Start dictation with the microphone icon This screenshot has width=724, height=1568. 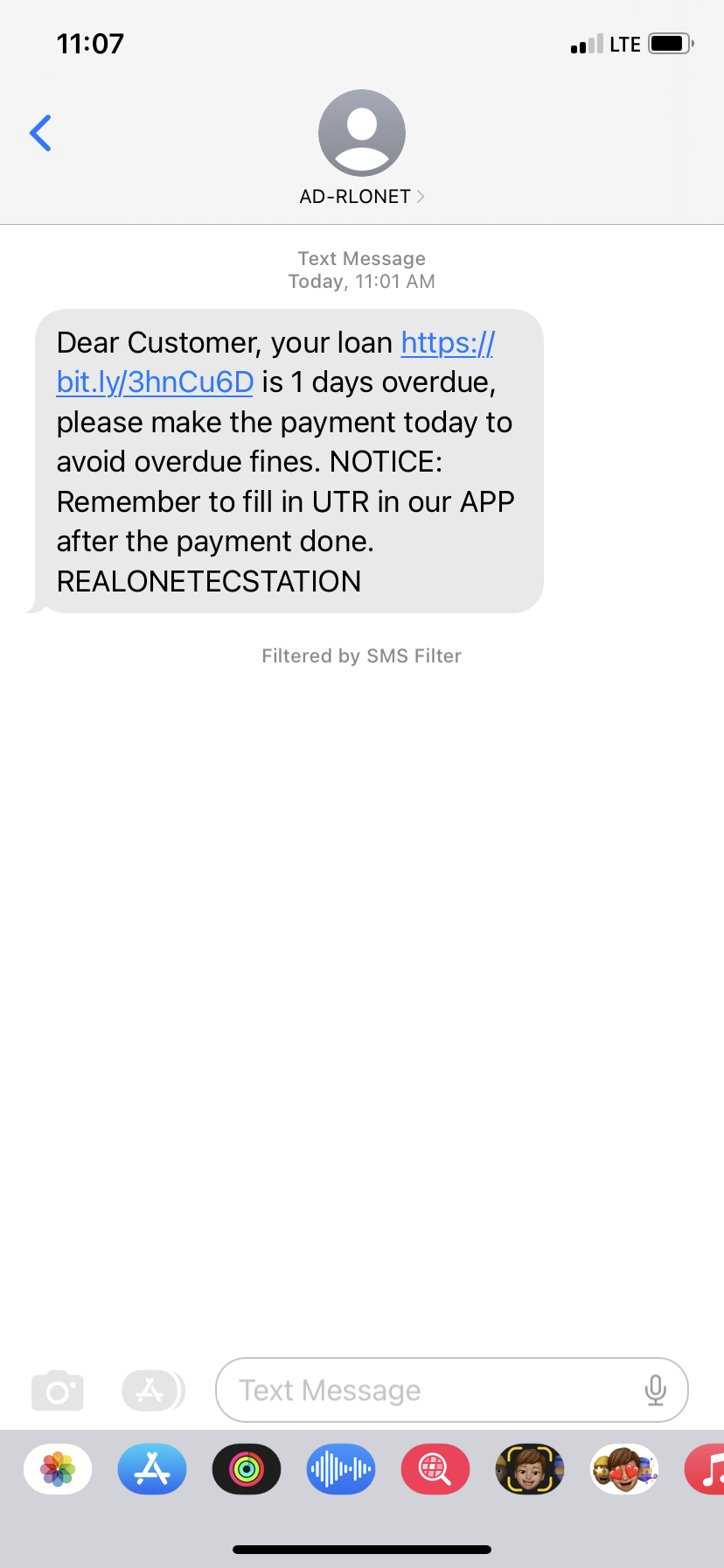click(x=655, y=1390)
